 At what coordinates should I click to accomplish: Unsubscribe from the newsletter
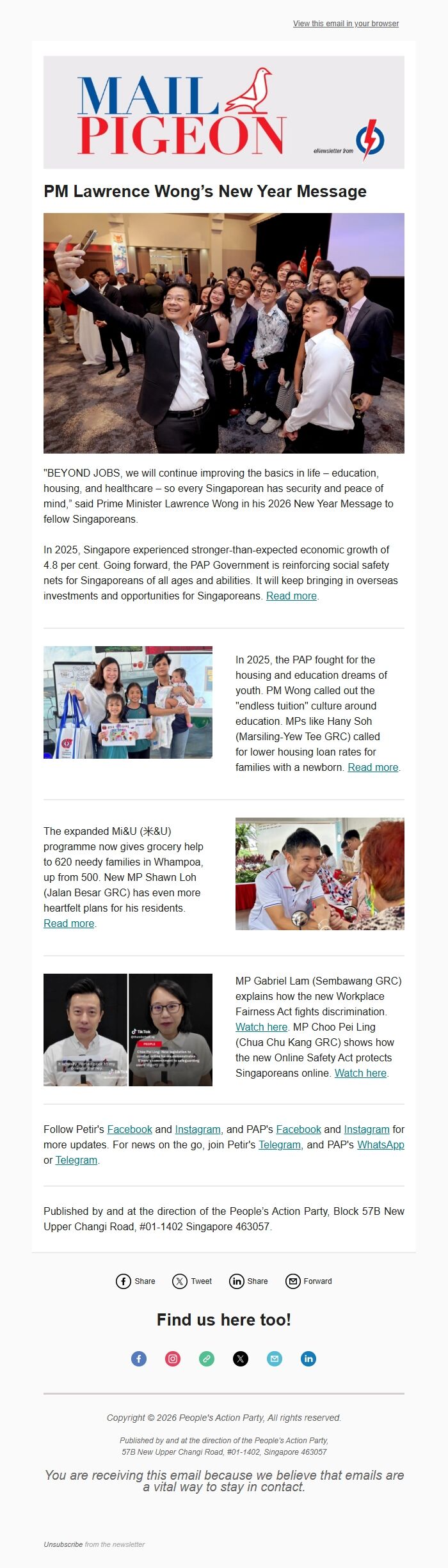coord(63,1544)
